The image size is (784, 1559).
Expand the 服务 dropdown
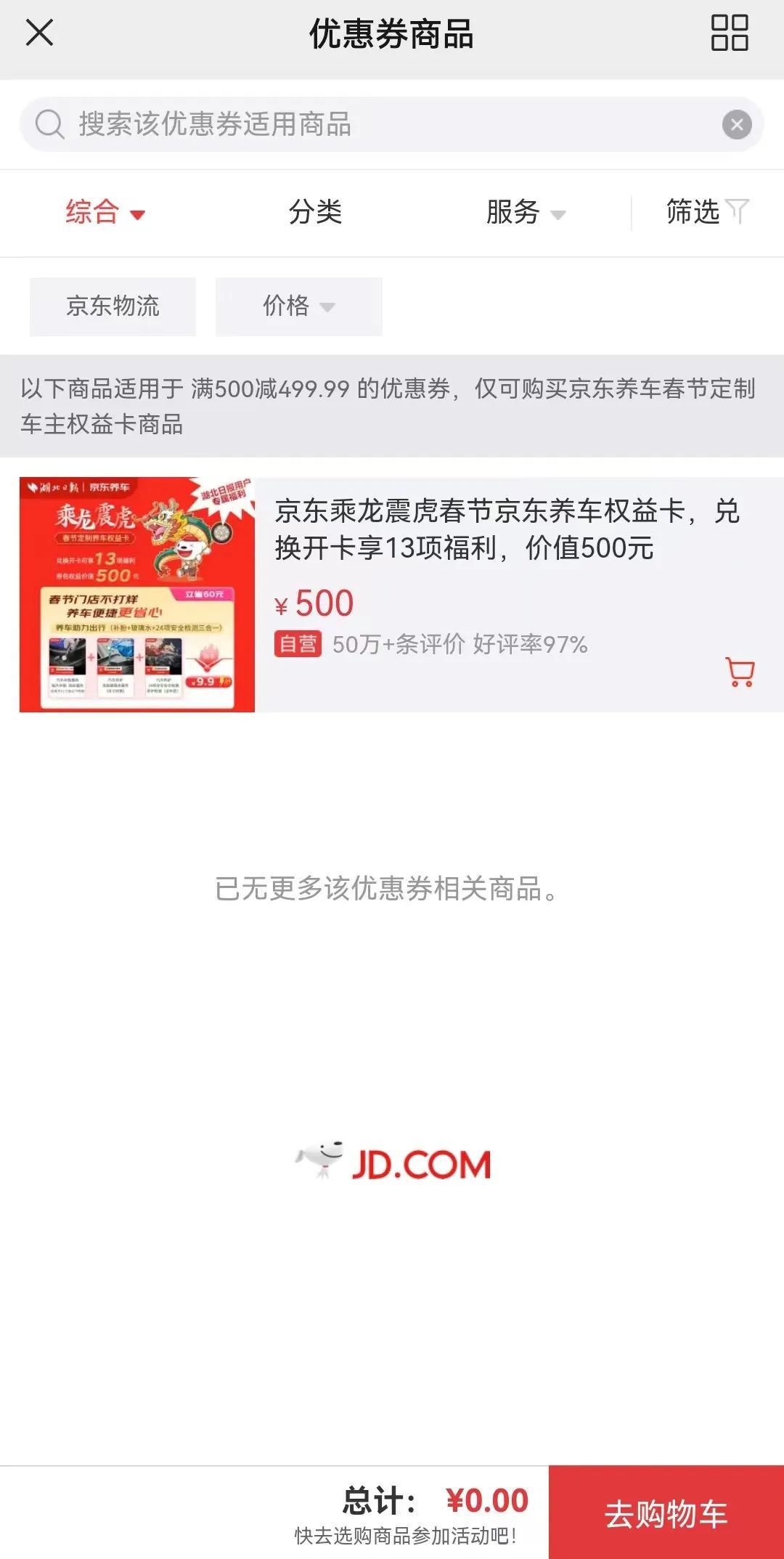click(525, 213)
